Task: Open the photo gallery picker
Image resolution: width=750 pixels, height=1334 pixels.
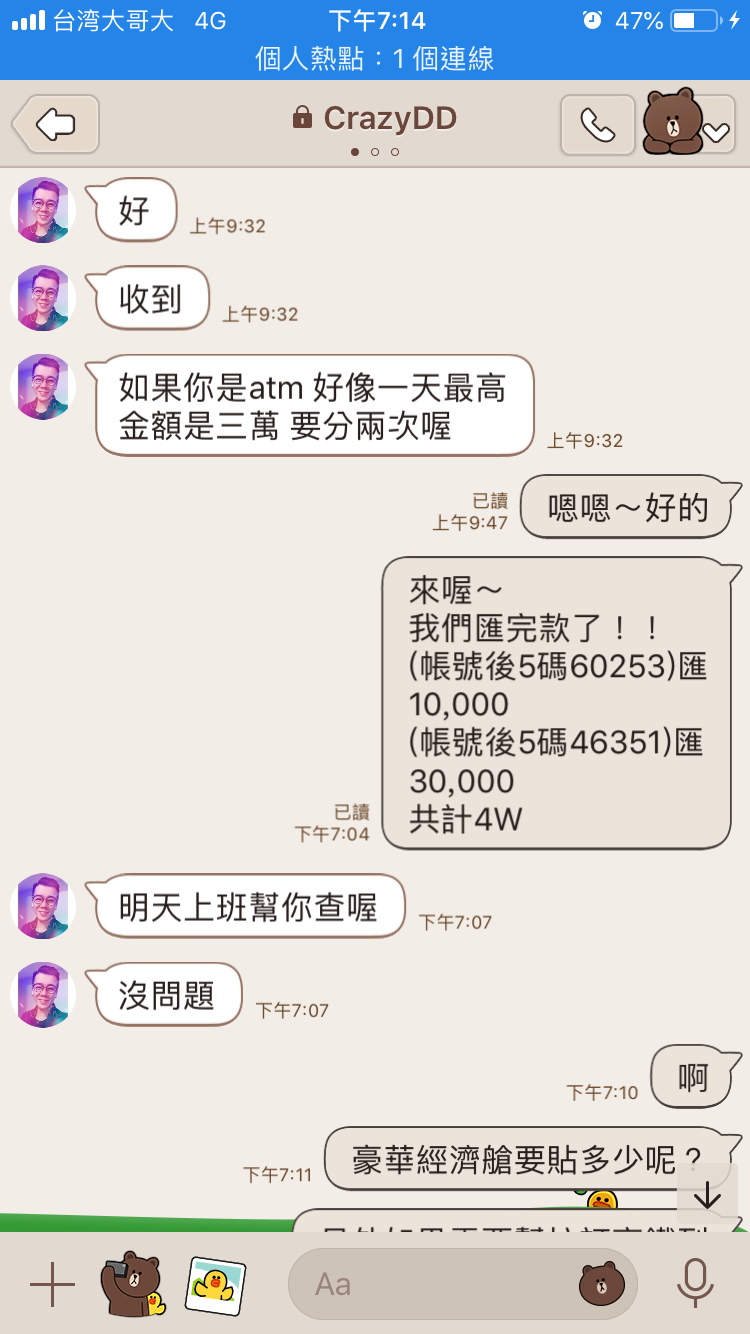Action: 215,1284
